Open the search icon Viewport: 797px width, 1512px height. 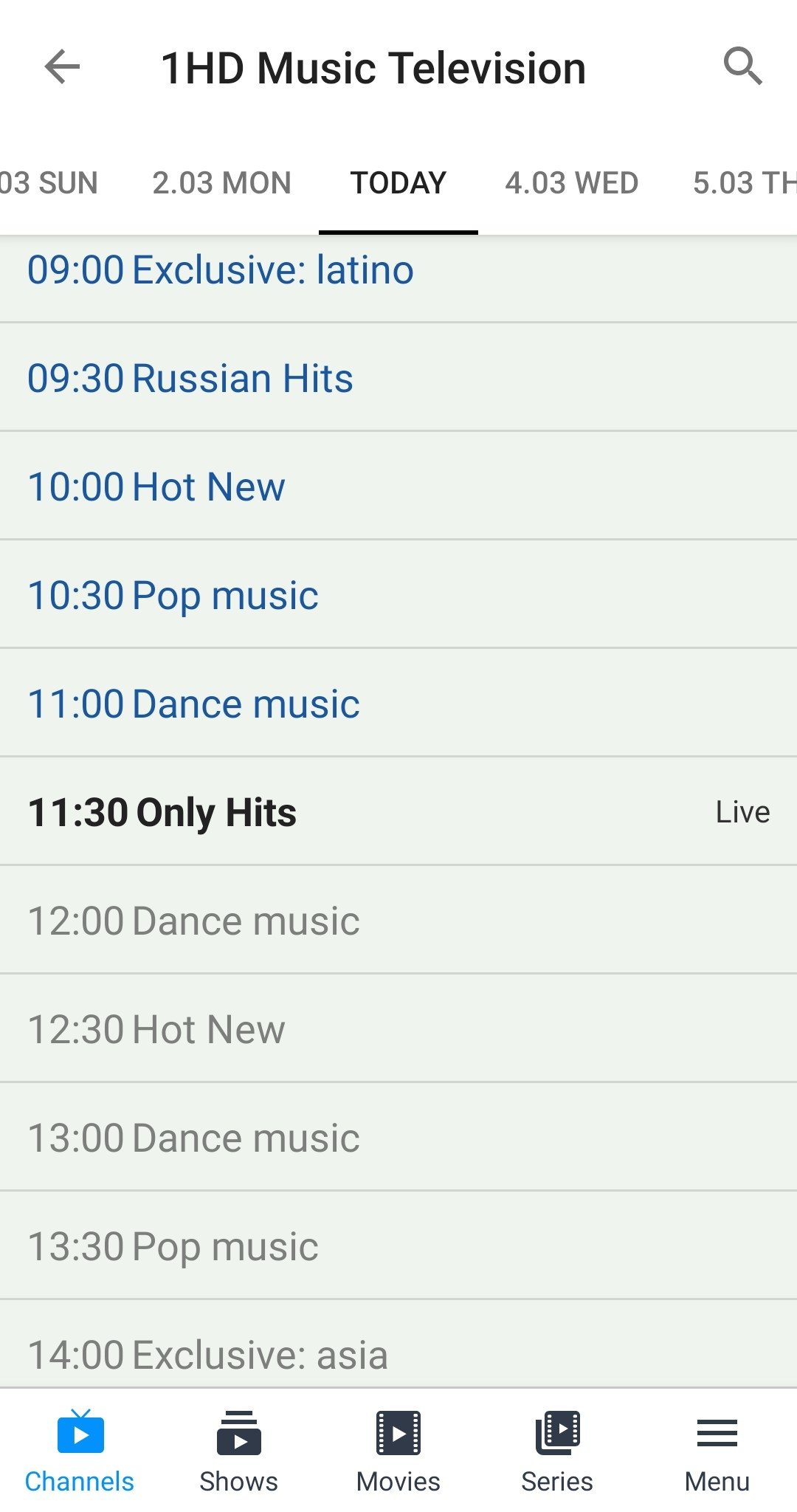742,66
